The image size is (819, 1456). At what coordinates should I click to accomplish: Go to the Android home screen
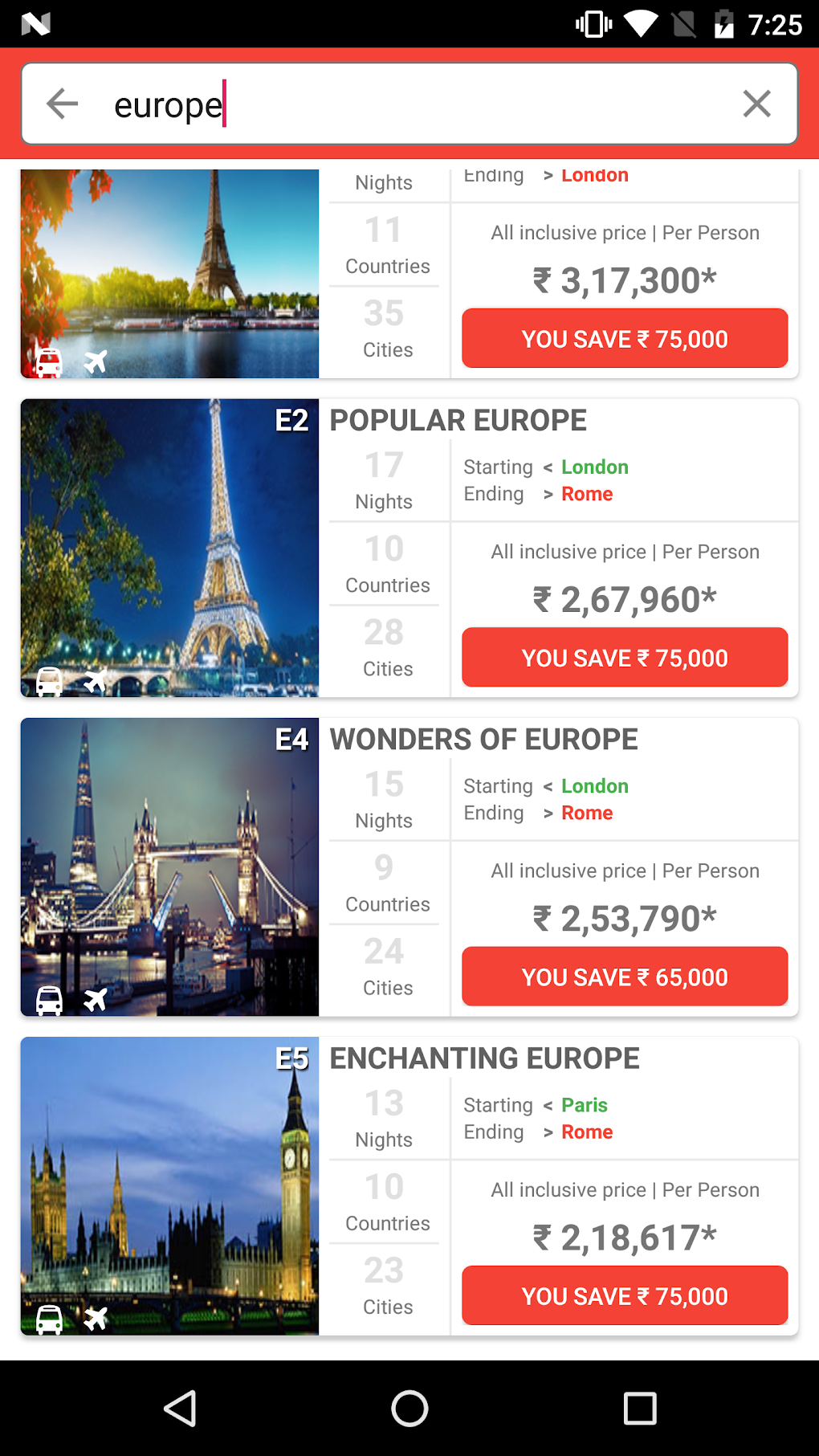(x=409, y=1408)
